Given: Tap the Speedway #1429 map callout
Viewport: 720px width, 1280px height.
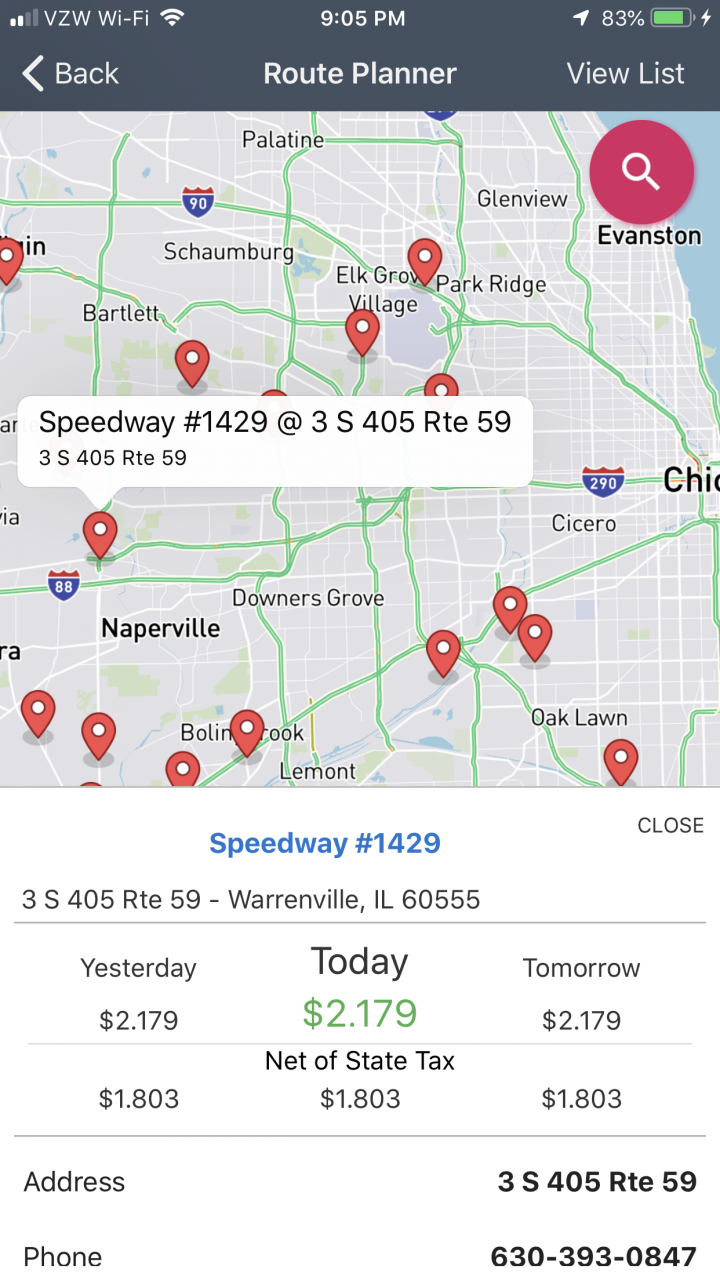Looking at the screenshot, I should point(275,437).
